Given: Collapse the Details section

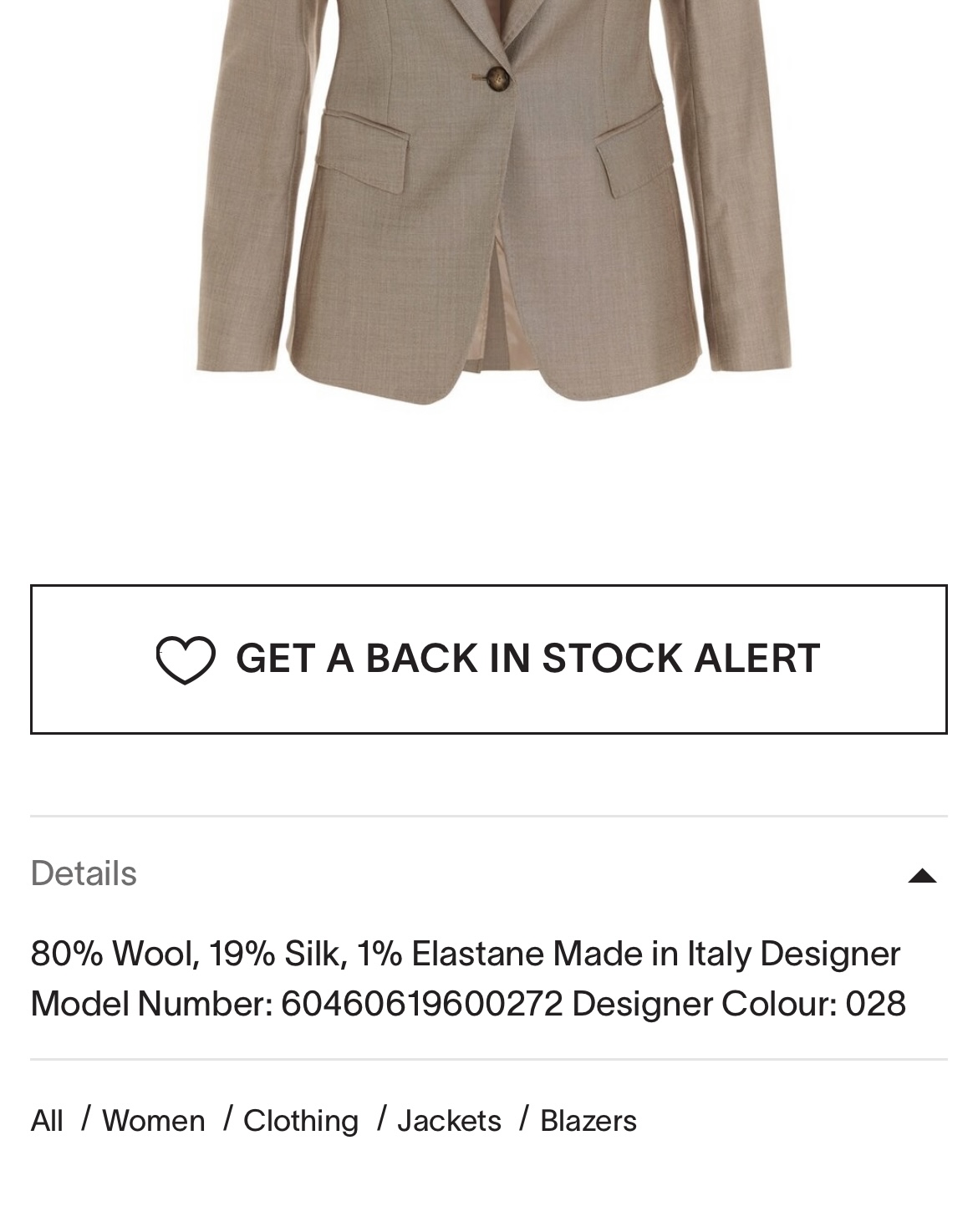Looking at the screenshot, I should coord(921,875).
